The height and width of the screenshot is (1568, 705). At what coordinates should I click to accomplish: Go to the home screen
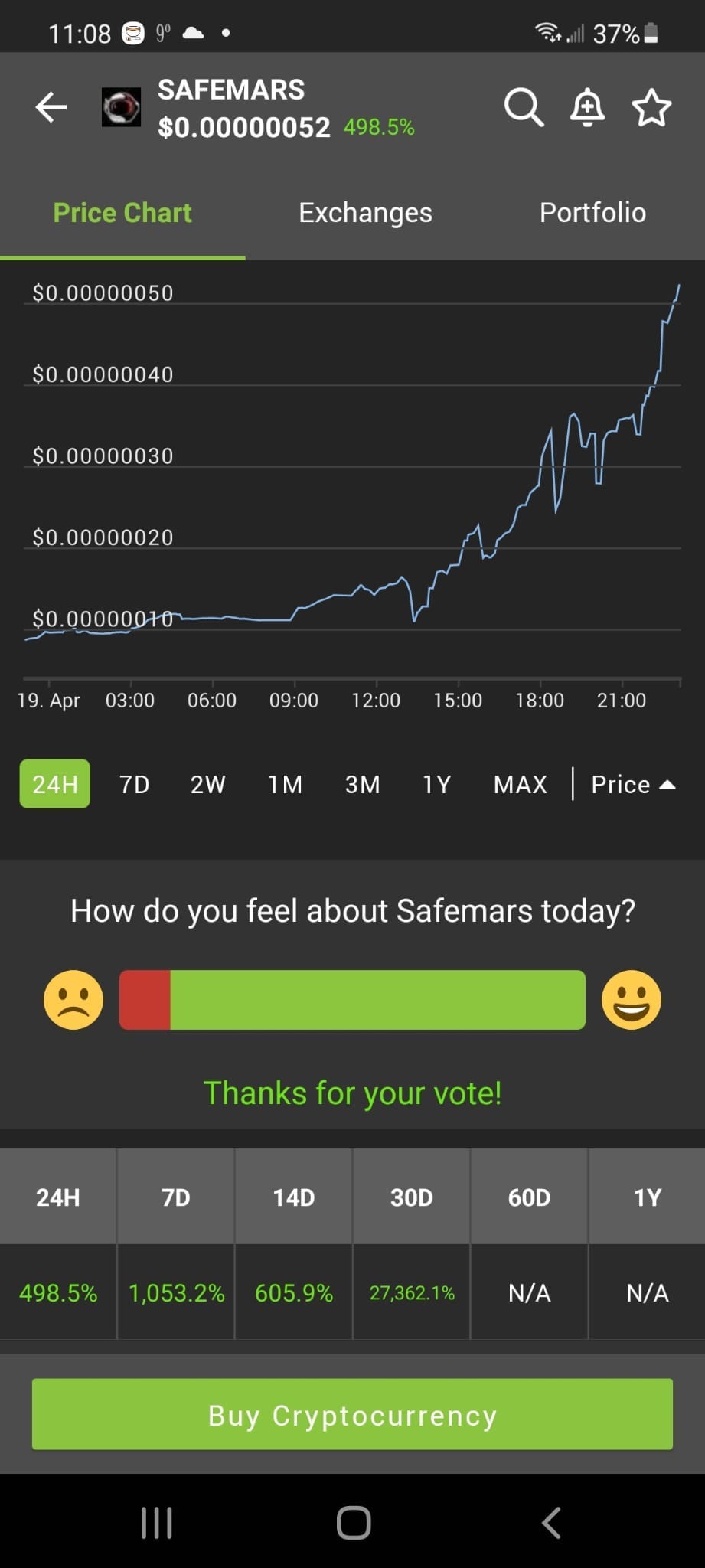(354, 1523)
